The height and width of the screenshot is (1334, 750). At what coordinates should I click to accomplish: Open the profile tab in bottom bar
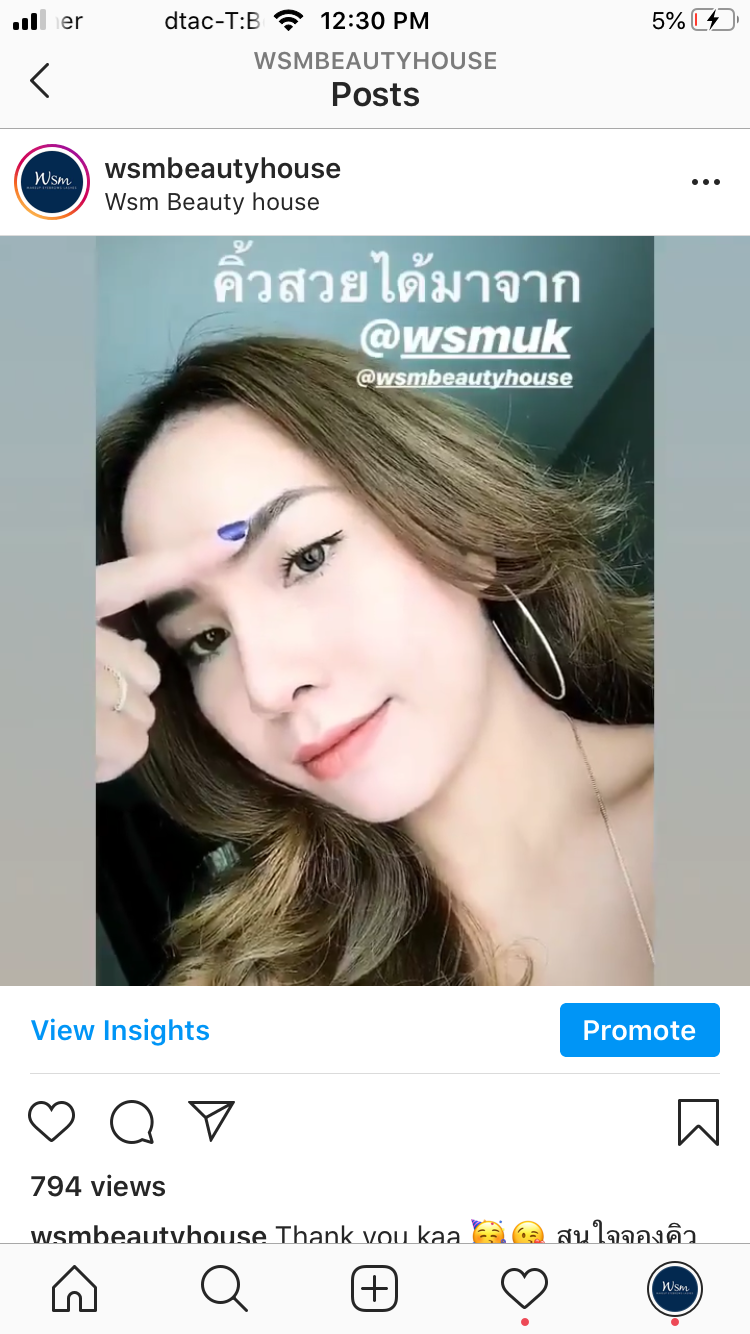click(x=675, y=1289)
